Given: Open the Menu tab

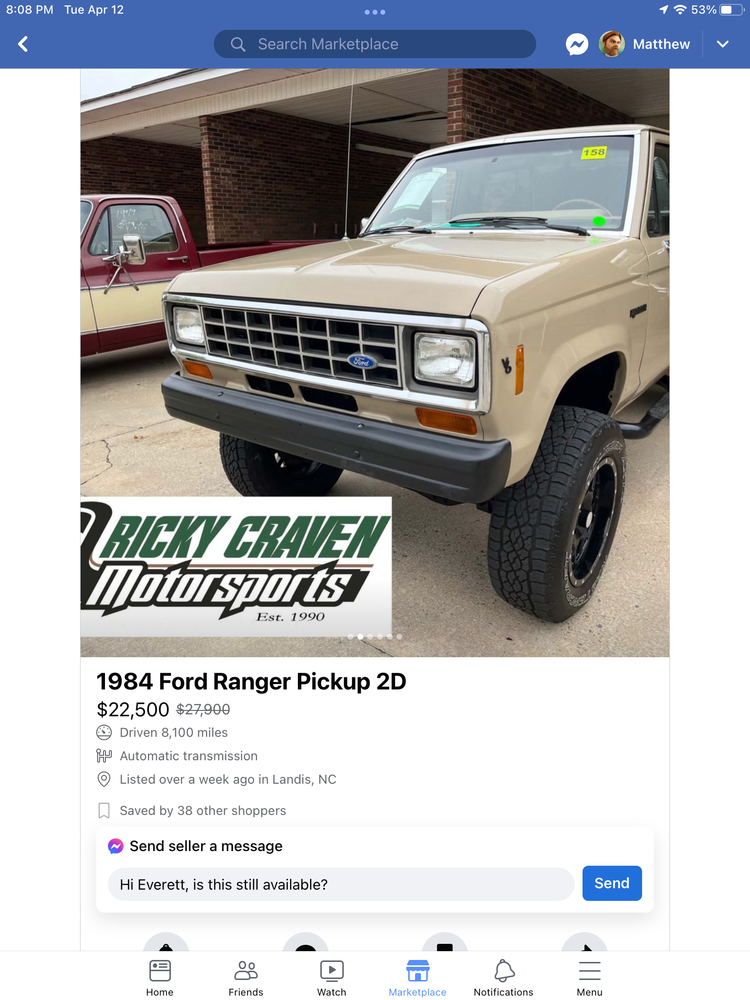Looking at the screenshot, I should [589, 977].
